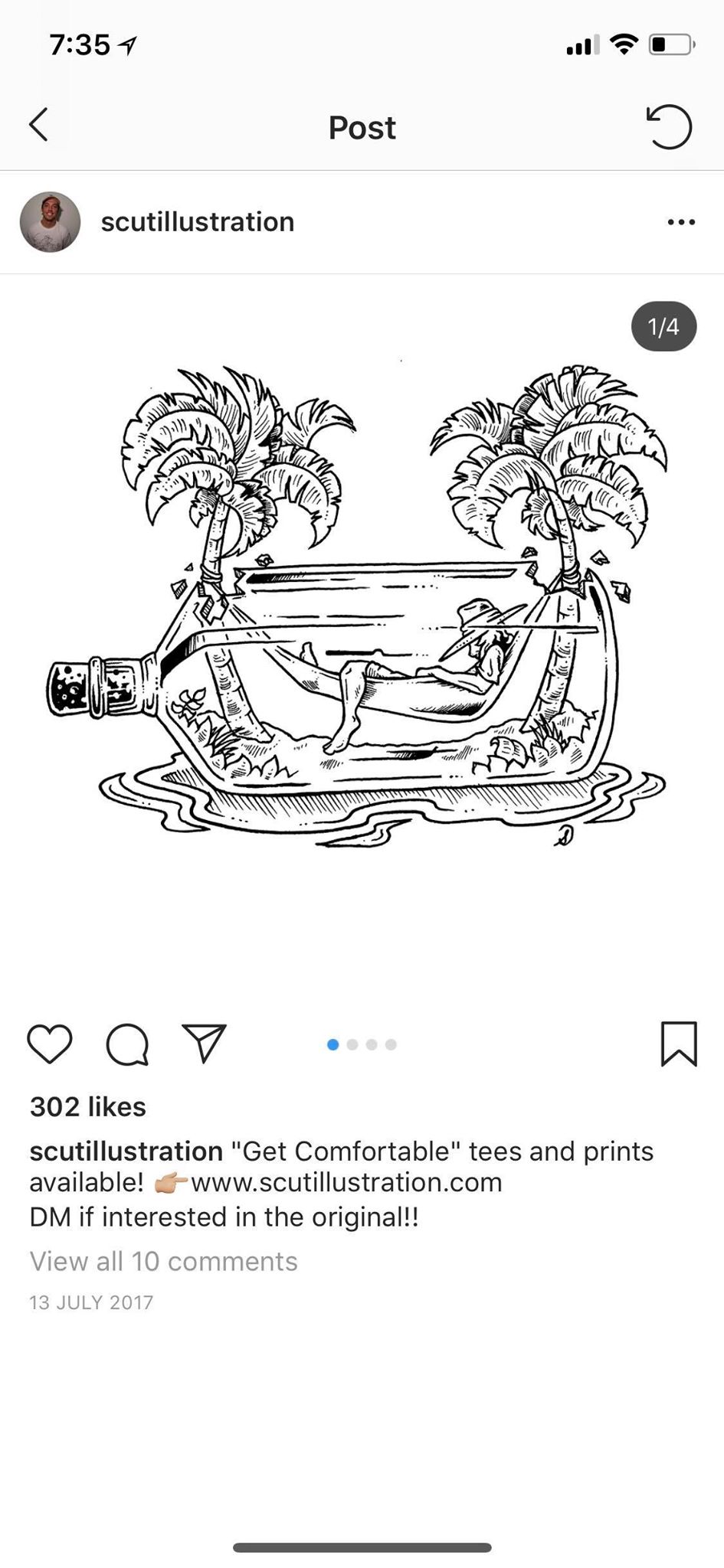View all 10 comments
The height and width of the screenshot is (1568, 724).
tap(163, 1262)
